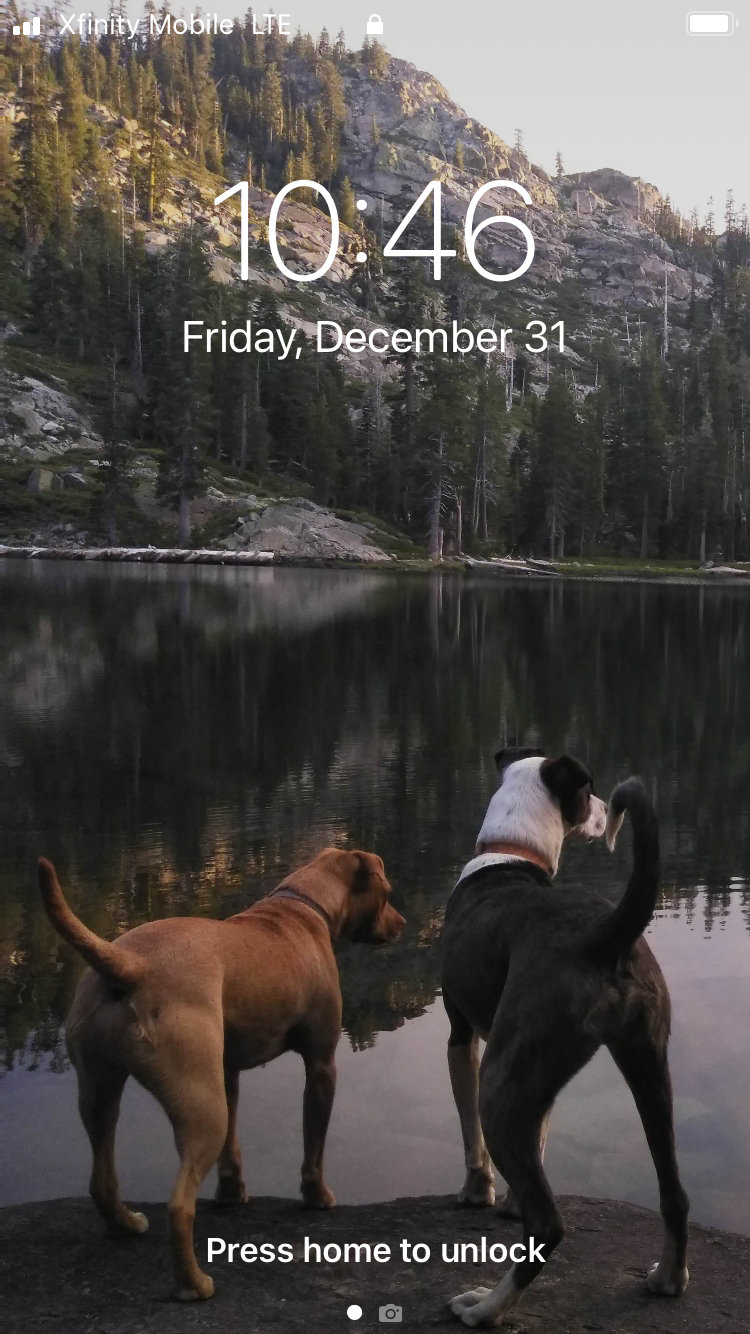Tap the lock screen page dot
Viewport: 750px width, 1334px height.
(354, 1313)
